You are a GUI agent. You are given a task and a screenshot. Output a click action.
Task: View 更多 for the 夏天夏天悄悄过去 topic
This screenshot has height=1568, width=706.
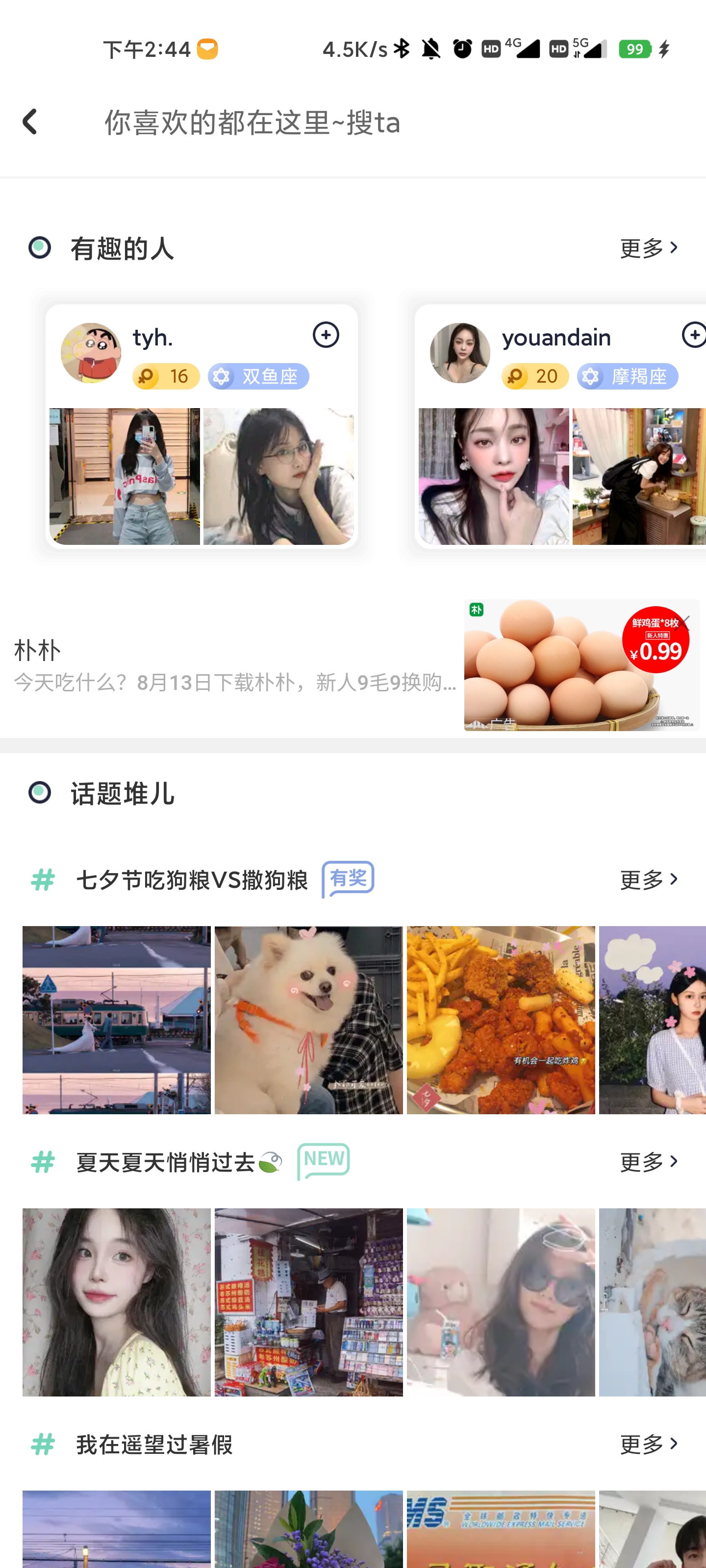pyautogui.click(x=648, y=1163)
